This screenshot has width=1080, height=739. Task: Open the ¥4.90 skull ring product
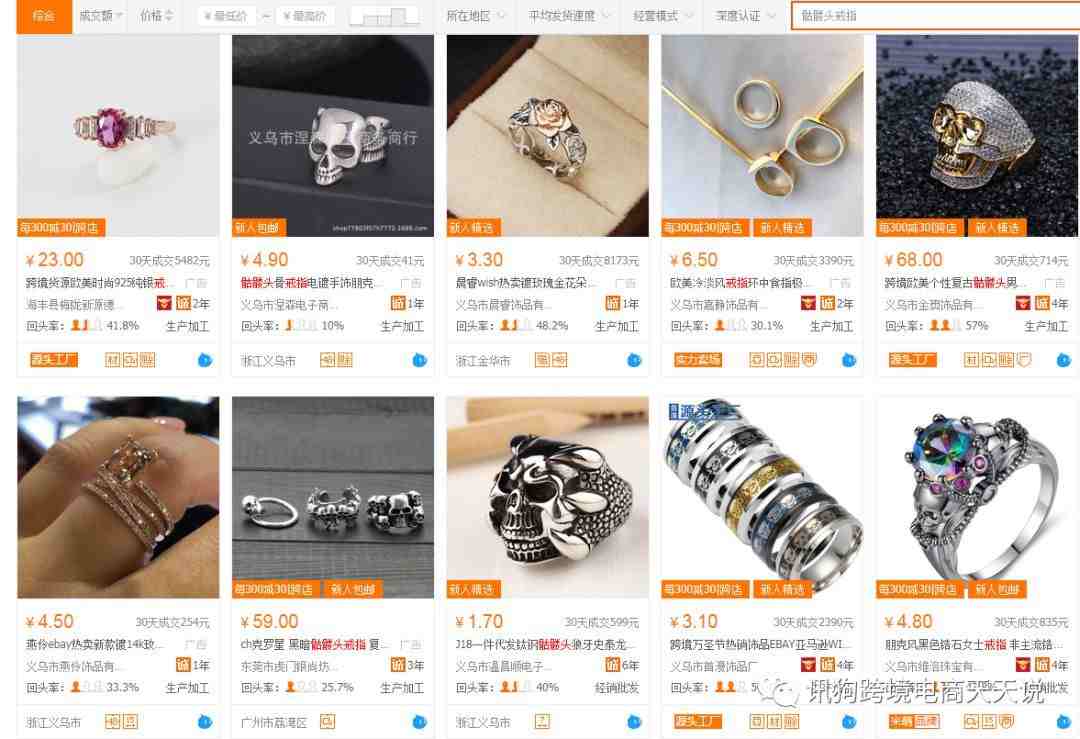tap(333, 135)
